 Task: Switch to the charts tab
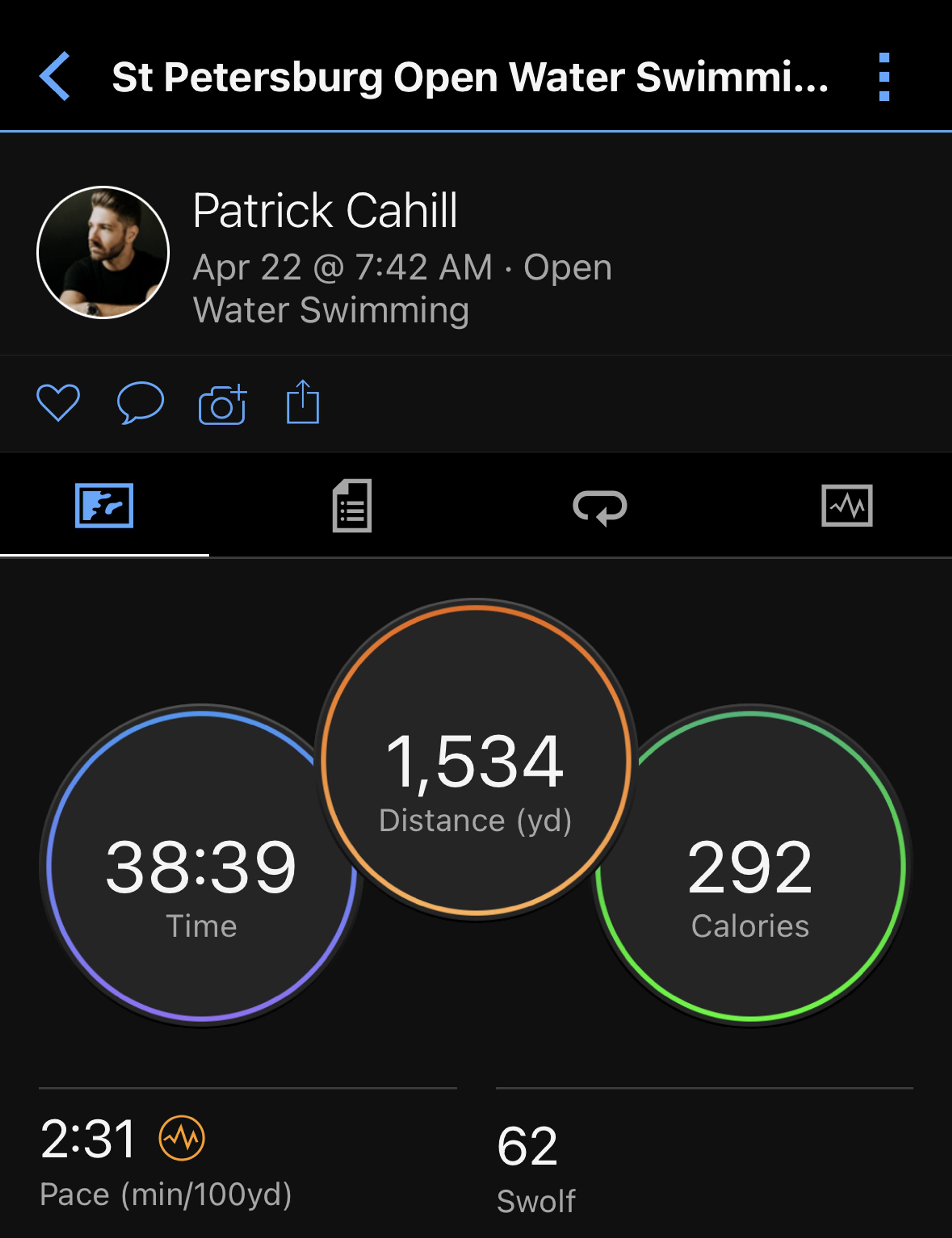[847, 505]
